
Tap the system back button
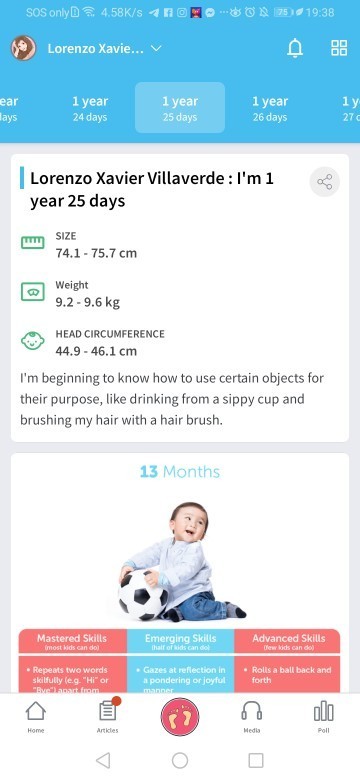coord(103,760)
